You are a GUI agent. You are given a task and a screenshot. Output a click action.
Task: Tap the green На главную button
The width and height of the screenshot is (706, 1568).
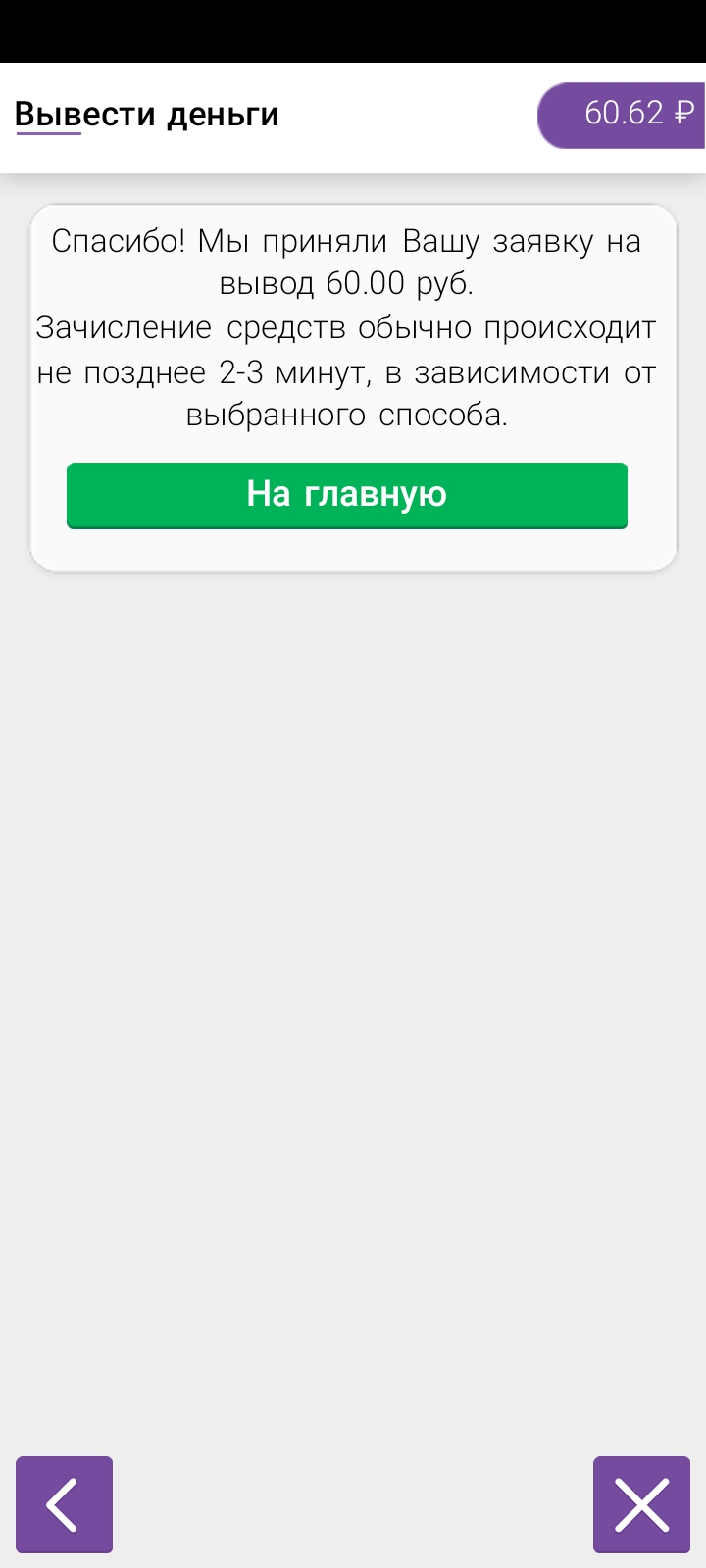tap(346, 495)
